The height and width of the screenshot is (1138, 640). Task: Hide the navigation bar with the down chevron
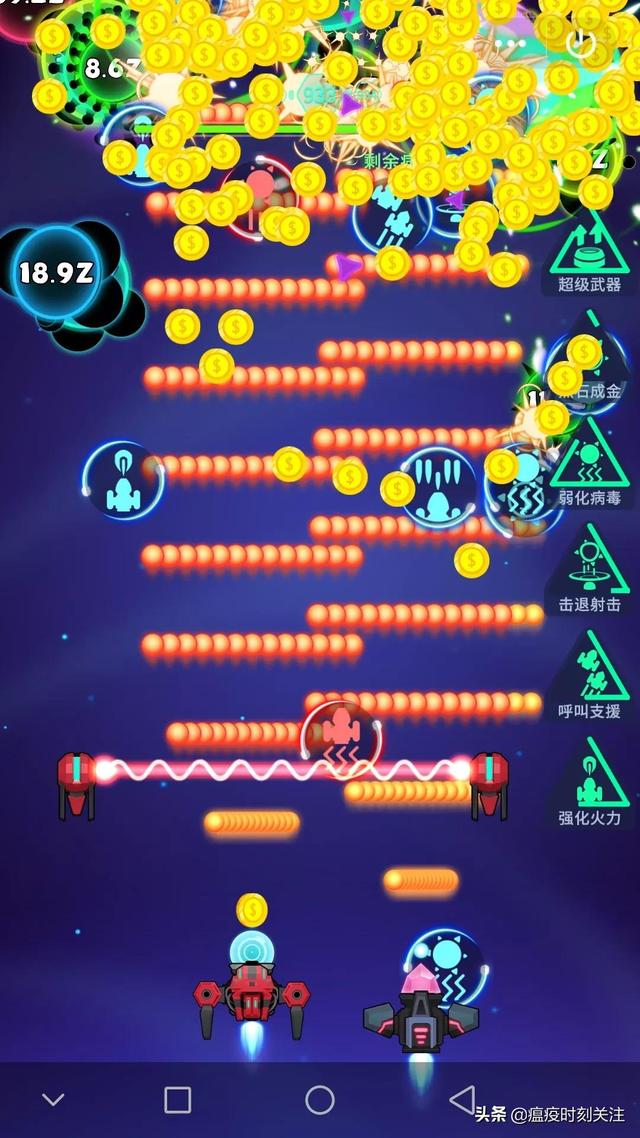click(53, 1100)
